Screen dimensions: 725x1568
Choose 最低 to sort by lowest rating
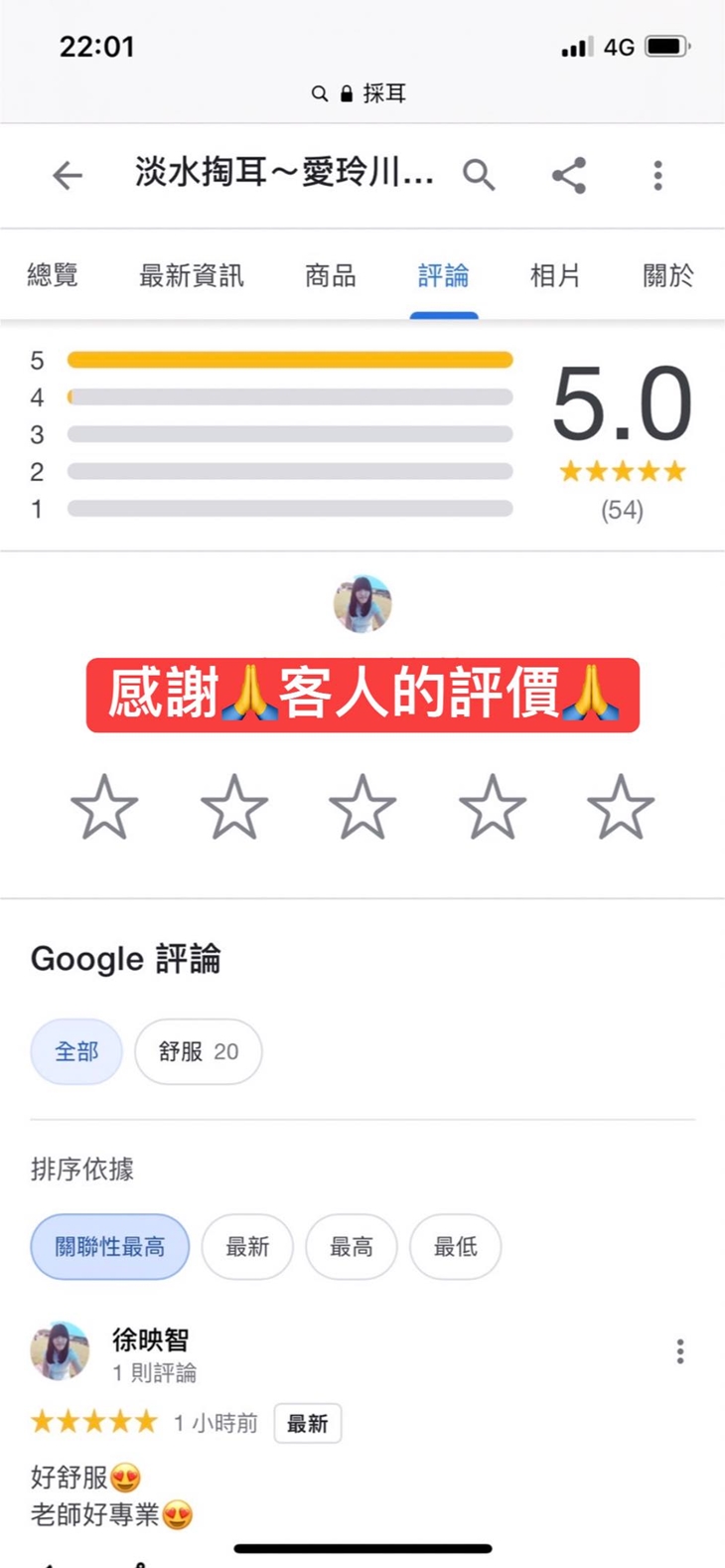pyautogui.click(x=455, y=1247)
